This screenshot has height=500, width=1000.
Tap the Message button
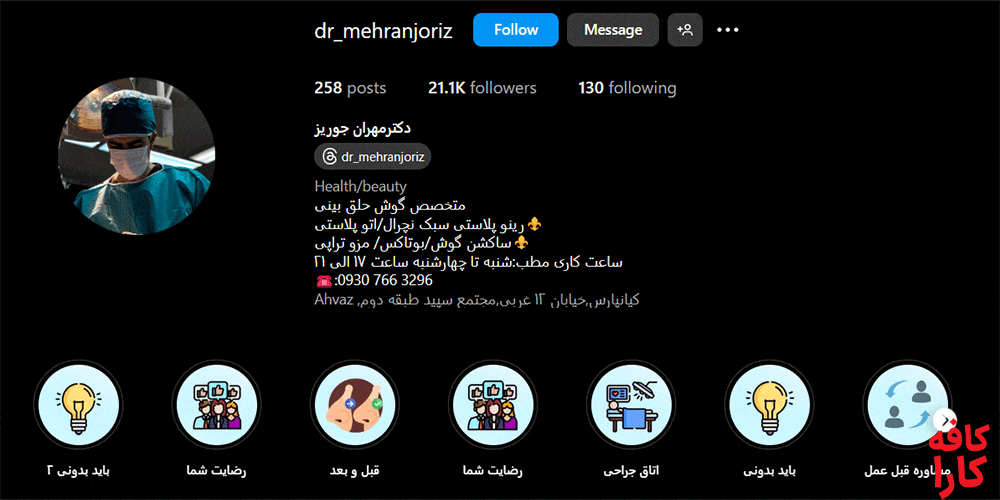tap(612, 30)
